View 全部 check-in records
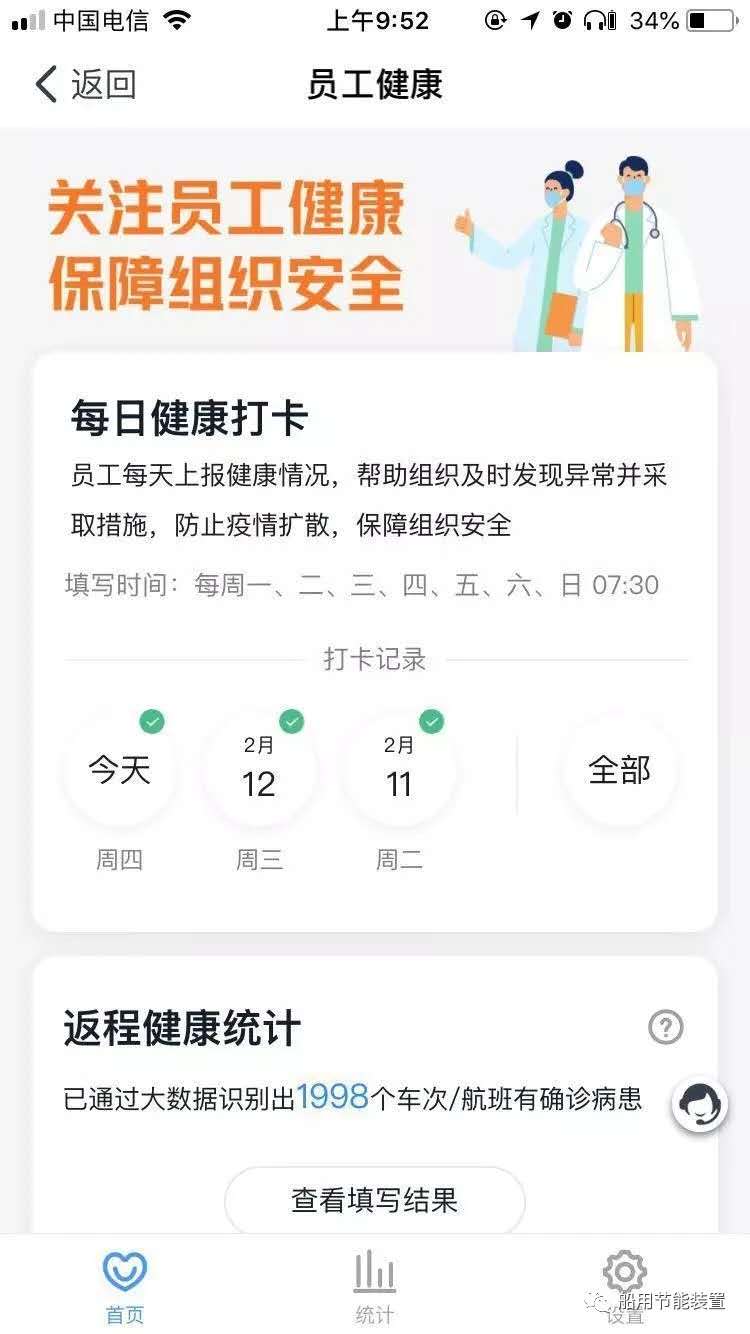 coord(620,770)
